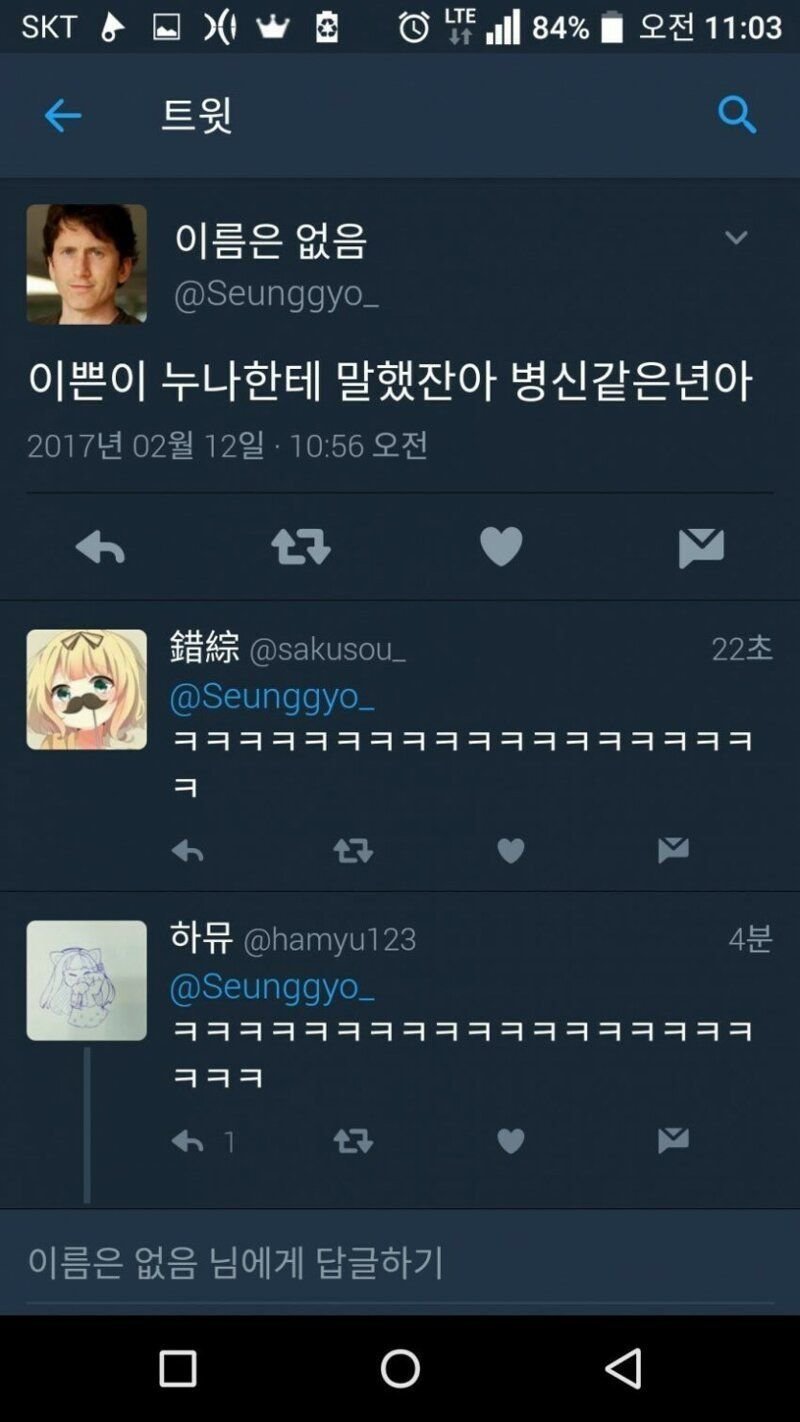Screen dimensions: 800x1422
Task: Open search with the magnifier icon
Action: tap(737, 115)
